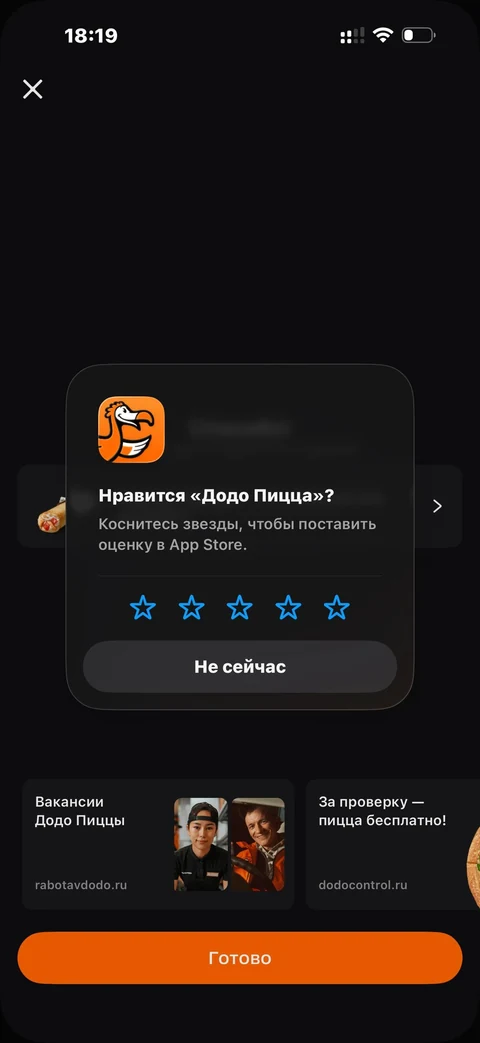Open the Вакансии Додо Пиццы card
Image resolution: width=480 pixels, height=1043 pixels.
(x=158, y=844)
